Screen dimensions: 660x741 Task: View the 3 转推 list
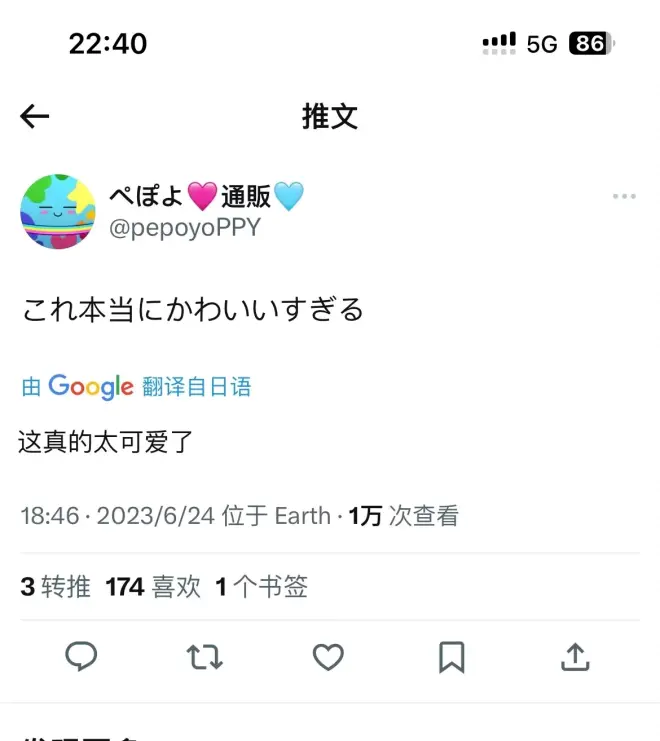(55, 587)
